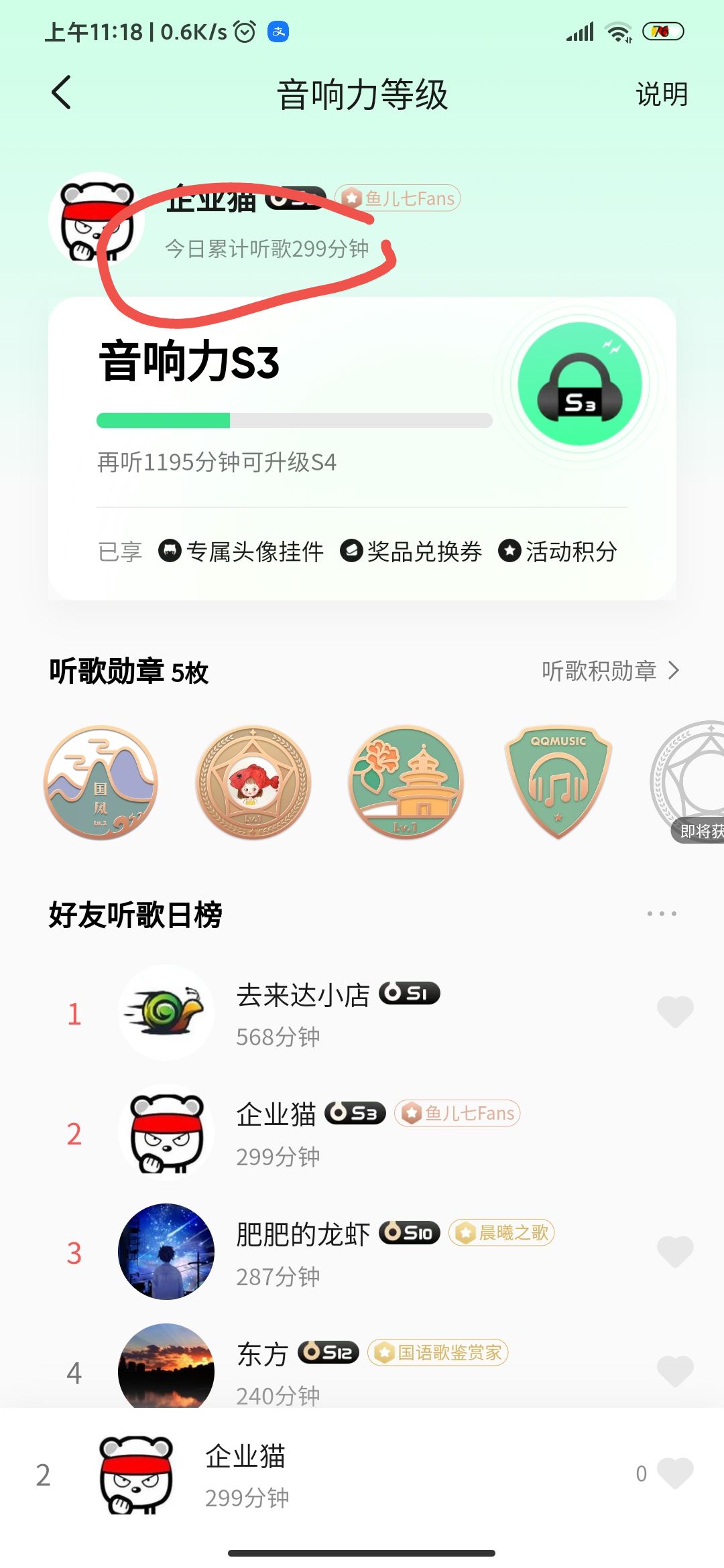Like 去来达小店's listening record
The image size is (724, 1568).
(674, 1012)
